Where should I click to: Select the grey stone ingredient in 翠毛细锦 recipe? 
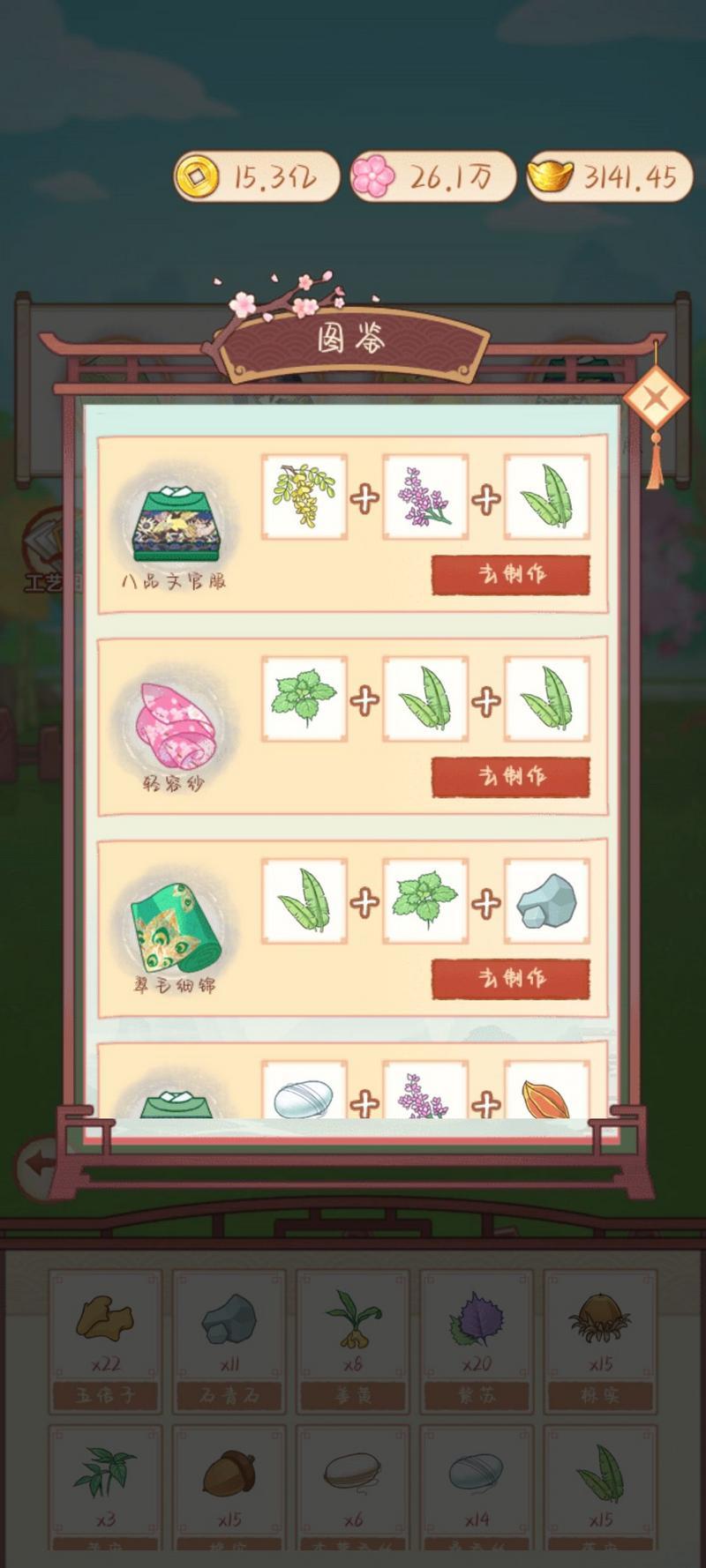pyautogui.click(x=546, y=901)
